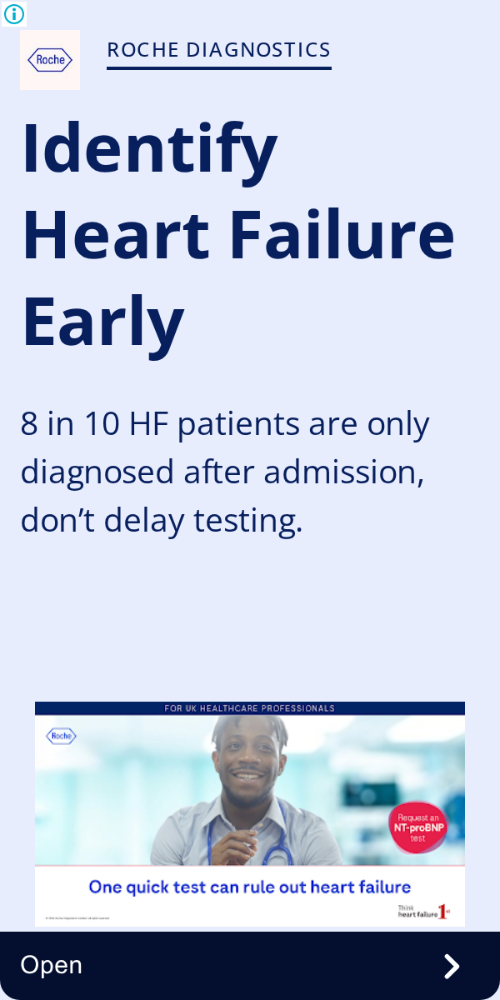This screenshot has height=1000, width=500.
Task: Open the Roche Diagnostics advertiser link
Action: tap(219, 50)
